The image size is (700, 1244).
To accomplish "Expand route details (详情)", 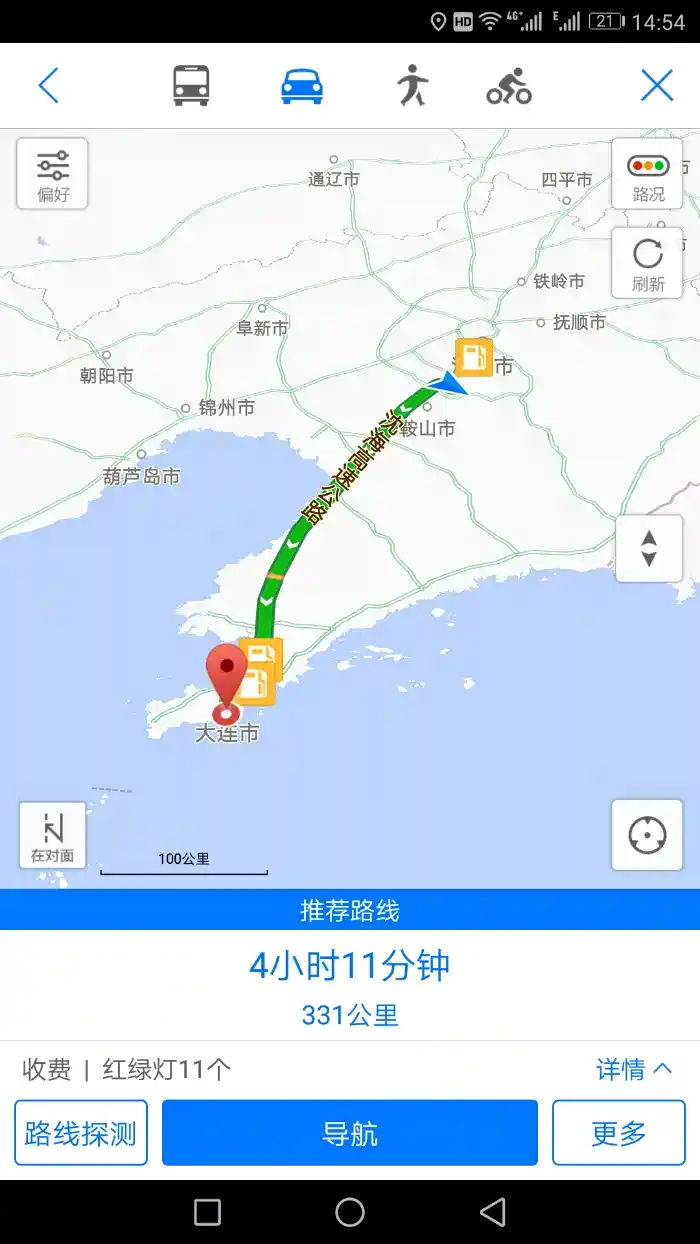I will tap(634, 1070).
